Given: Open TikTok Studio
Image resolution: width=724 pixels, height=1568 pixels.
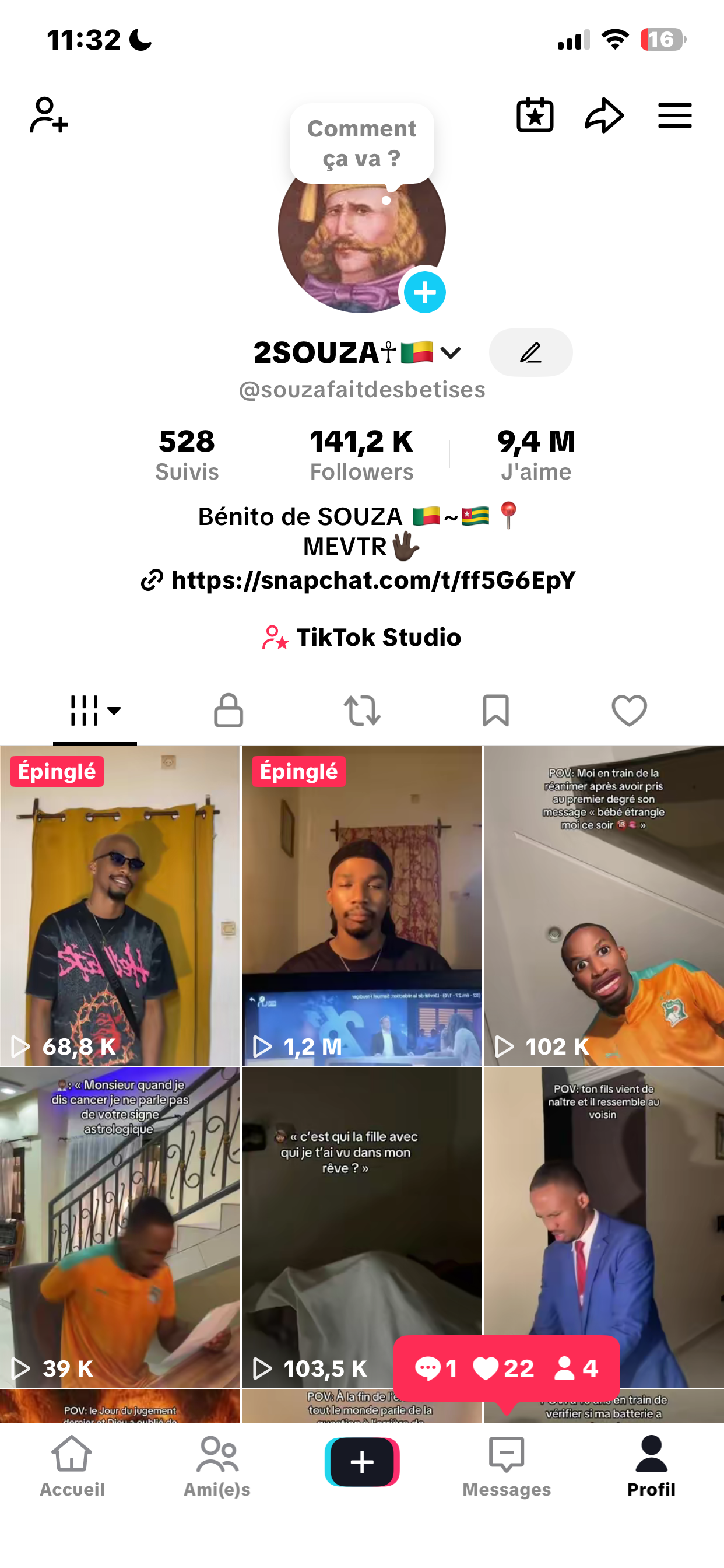Looking at the screenshot, I should click(x=361, y=638).
